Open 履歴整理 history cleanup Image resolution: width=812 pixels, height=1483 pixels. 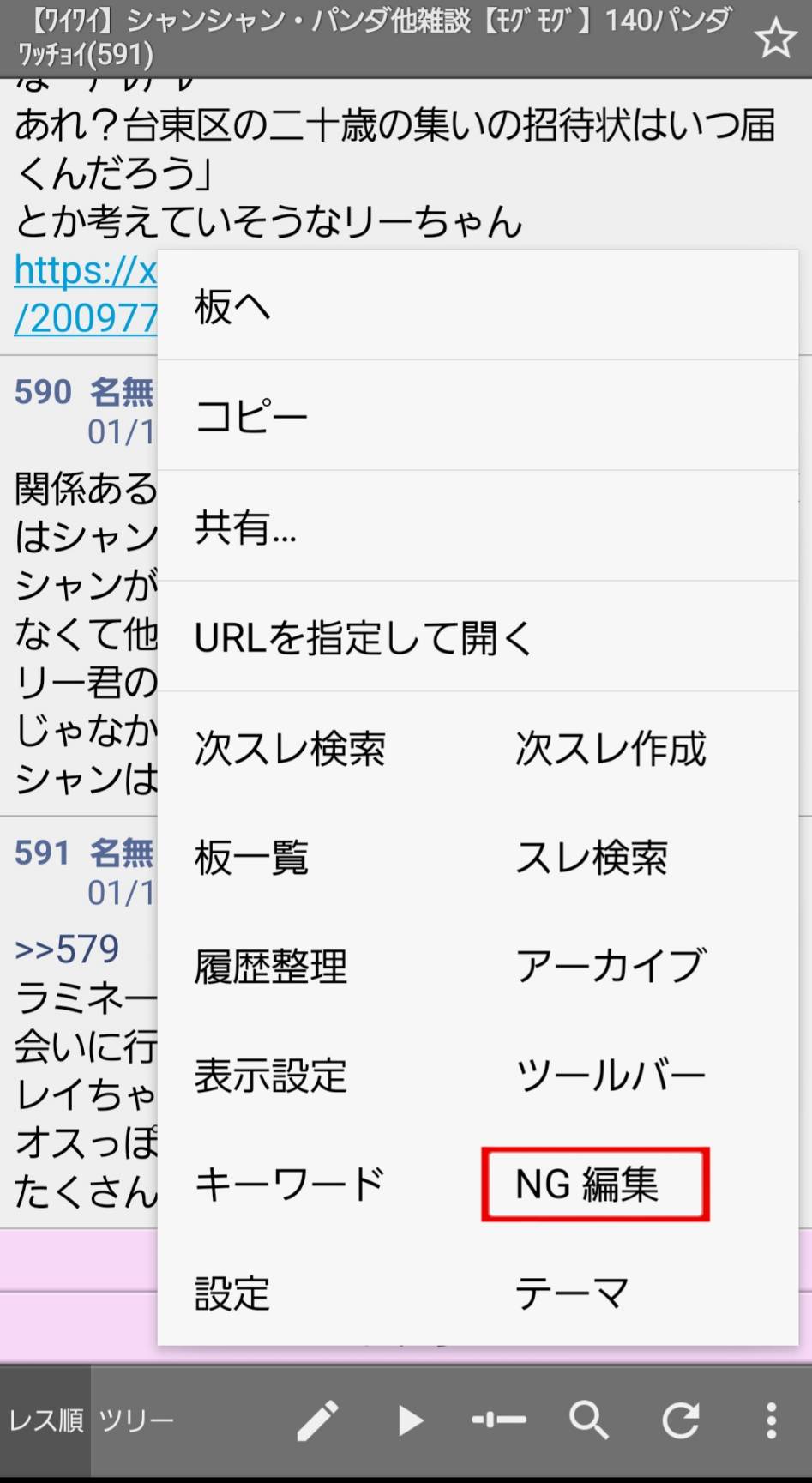(x=271, y=966)
